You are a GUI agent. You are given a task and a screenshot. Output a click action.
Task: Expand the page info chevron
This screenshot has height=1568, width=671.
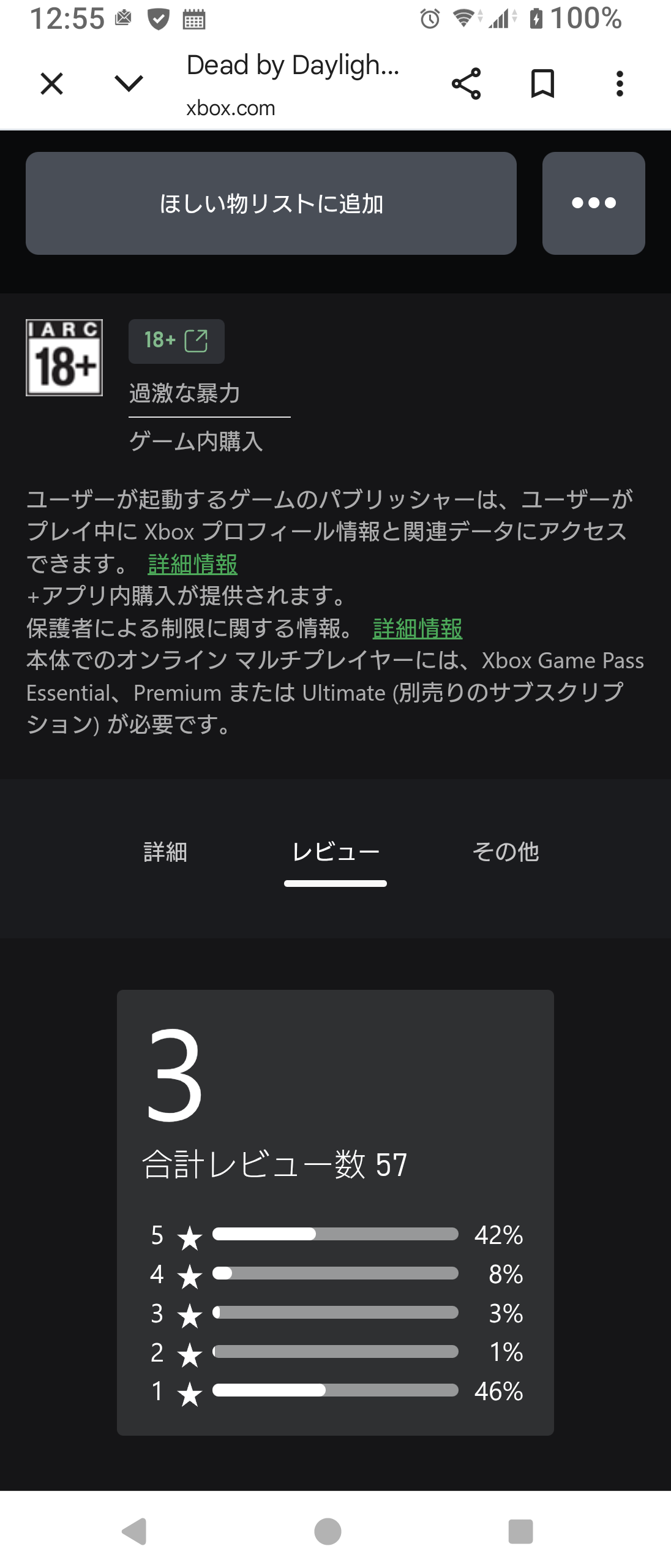pyautogui.click(x=129, y=83)
